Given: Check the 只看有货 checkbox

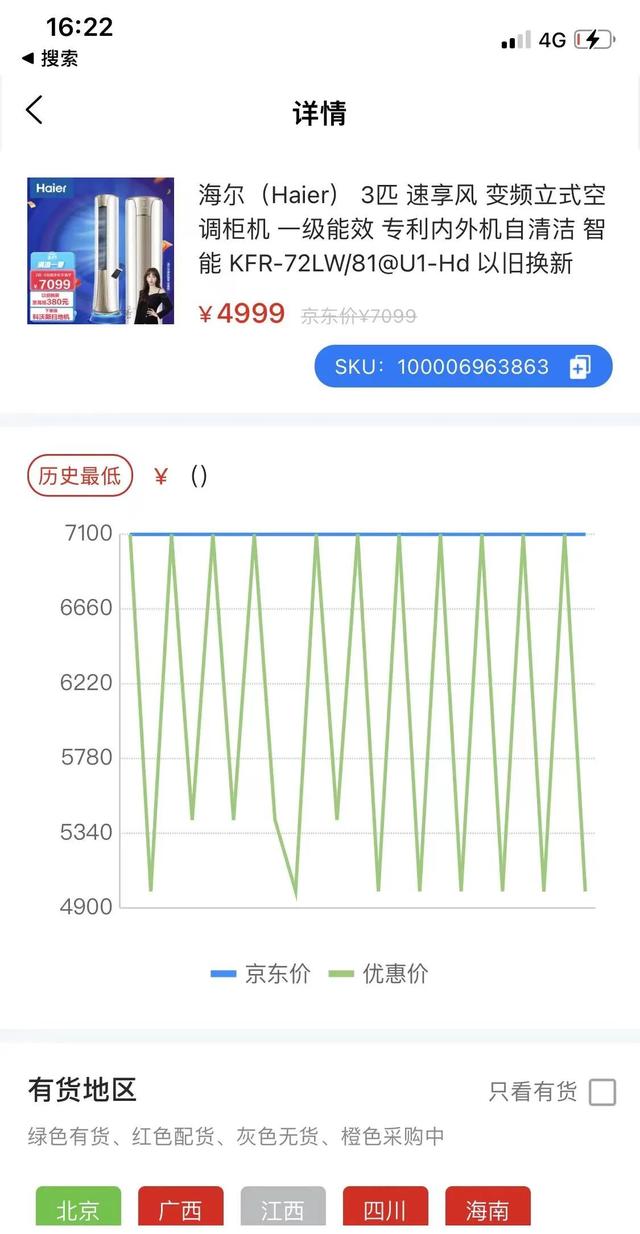Looking at the screenshot, I should click(602, 1092).
